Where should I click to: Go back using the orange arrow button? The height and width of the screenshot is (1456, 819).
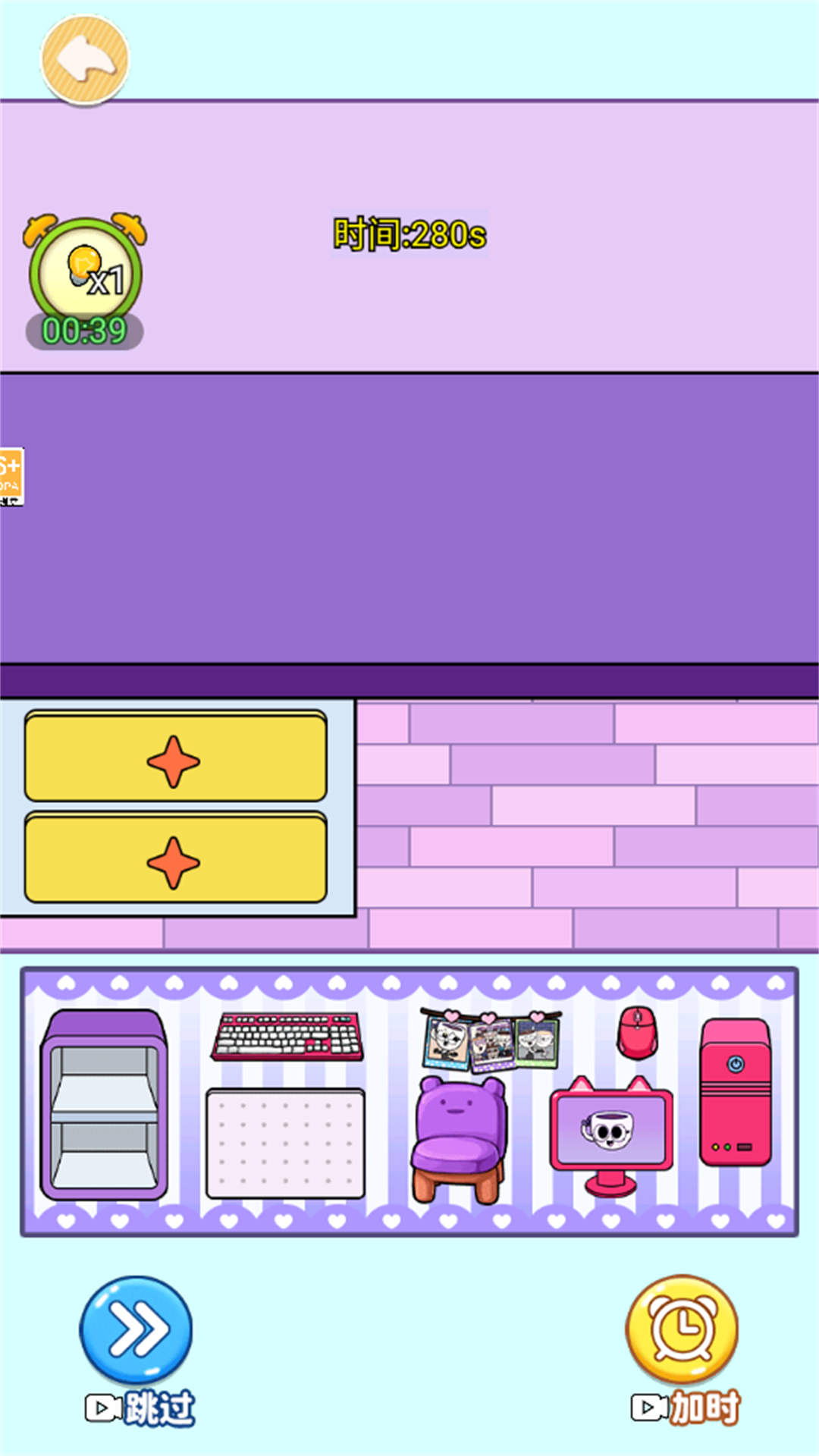pyautogui.click(x=85, y=60)
